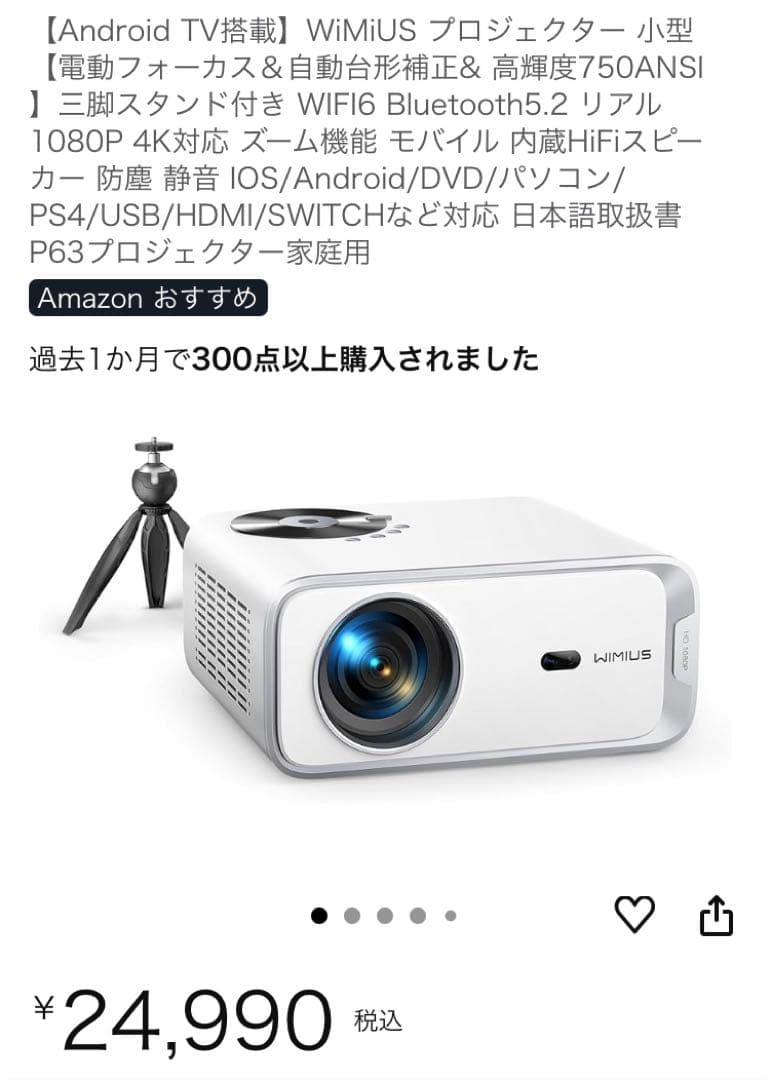Add projector to wish list heart
Screen dimensions: 770x1080
(x=634, y=914)
